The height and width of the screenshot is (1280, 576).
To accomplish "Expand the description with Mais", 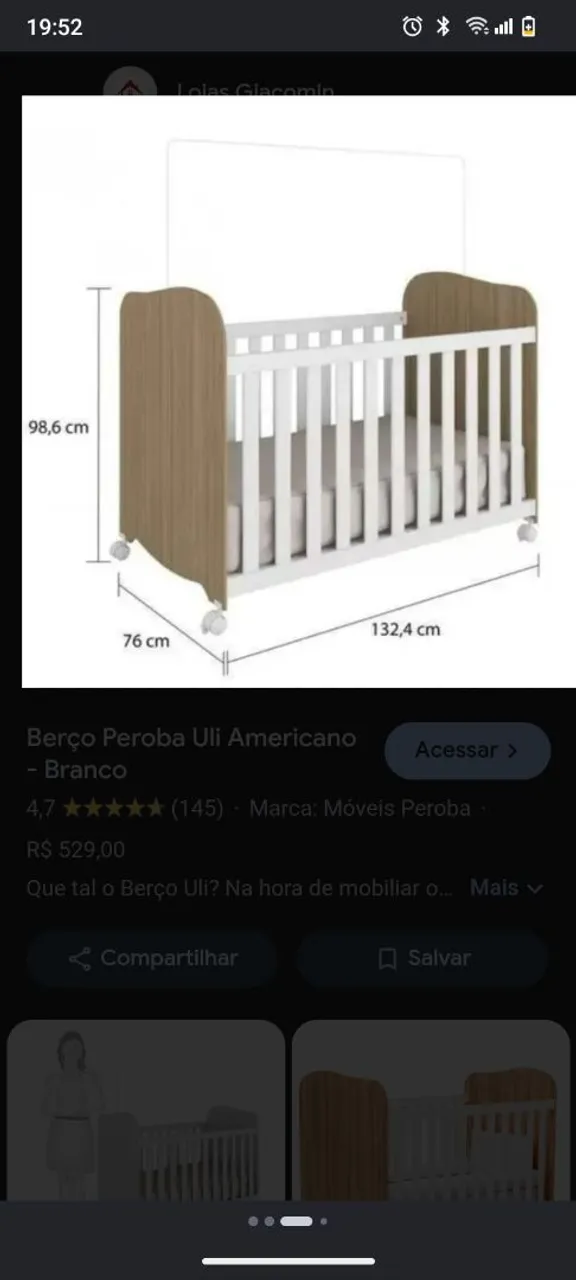I will [x=507, y=888].
